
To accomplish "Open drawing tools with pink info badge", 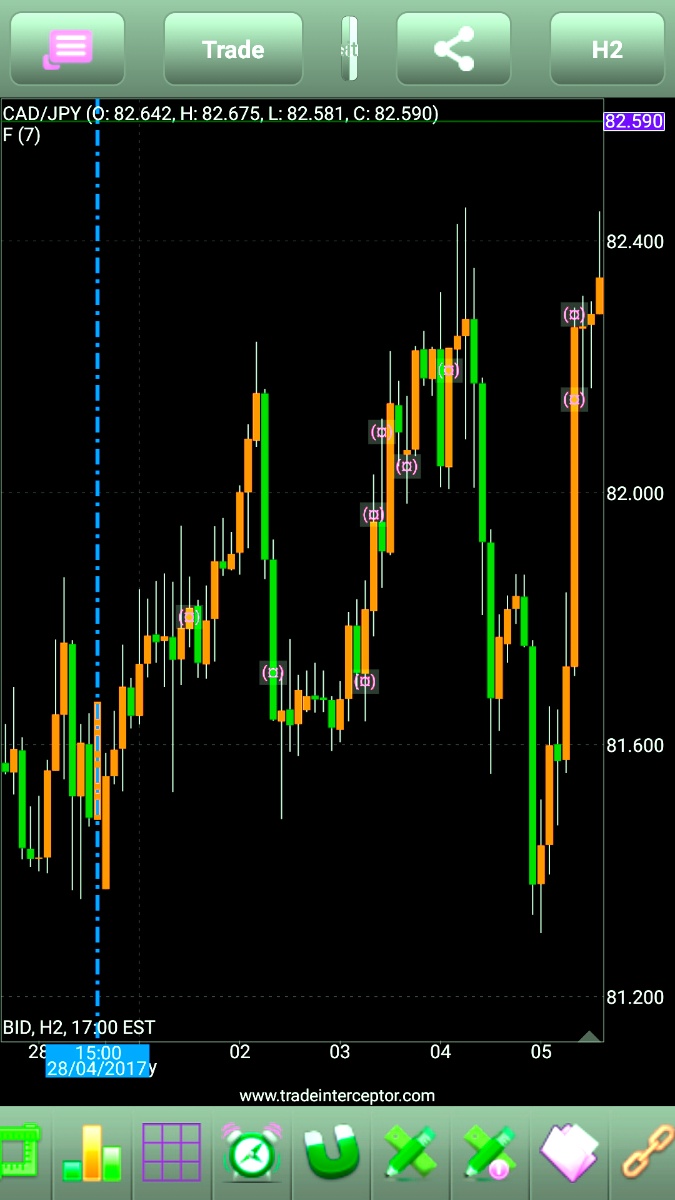I will click(x=490, y=1153).
